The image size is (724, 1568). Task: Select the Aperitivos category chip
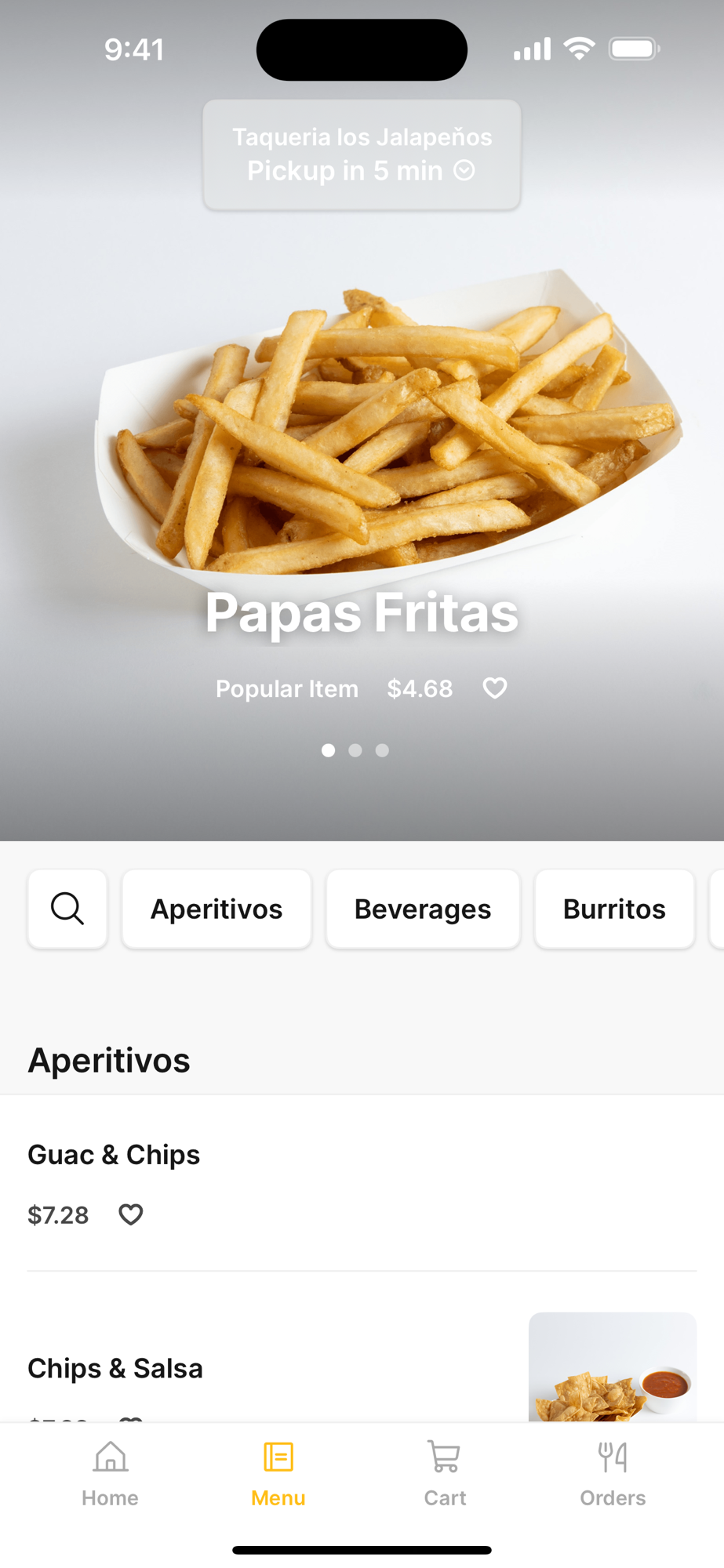216,909
